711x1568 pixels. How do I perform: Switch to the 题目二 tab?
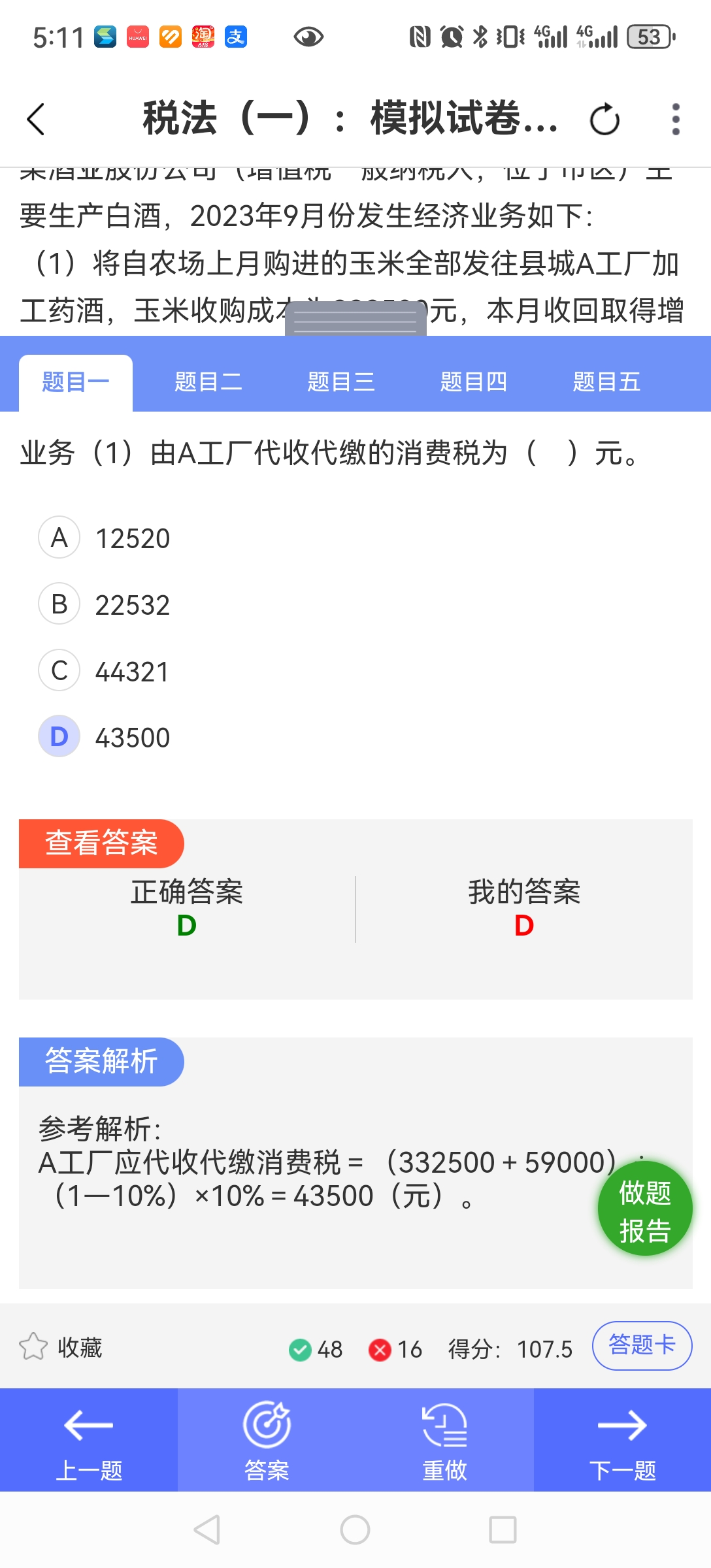pos(208,382)
